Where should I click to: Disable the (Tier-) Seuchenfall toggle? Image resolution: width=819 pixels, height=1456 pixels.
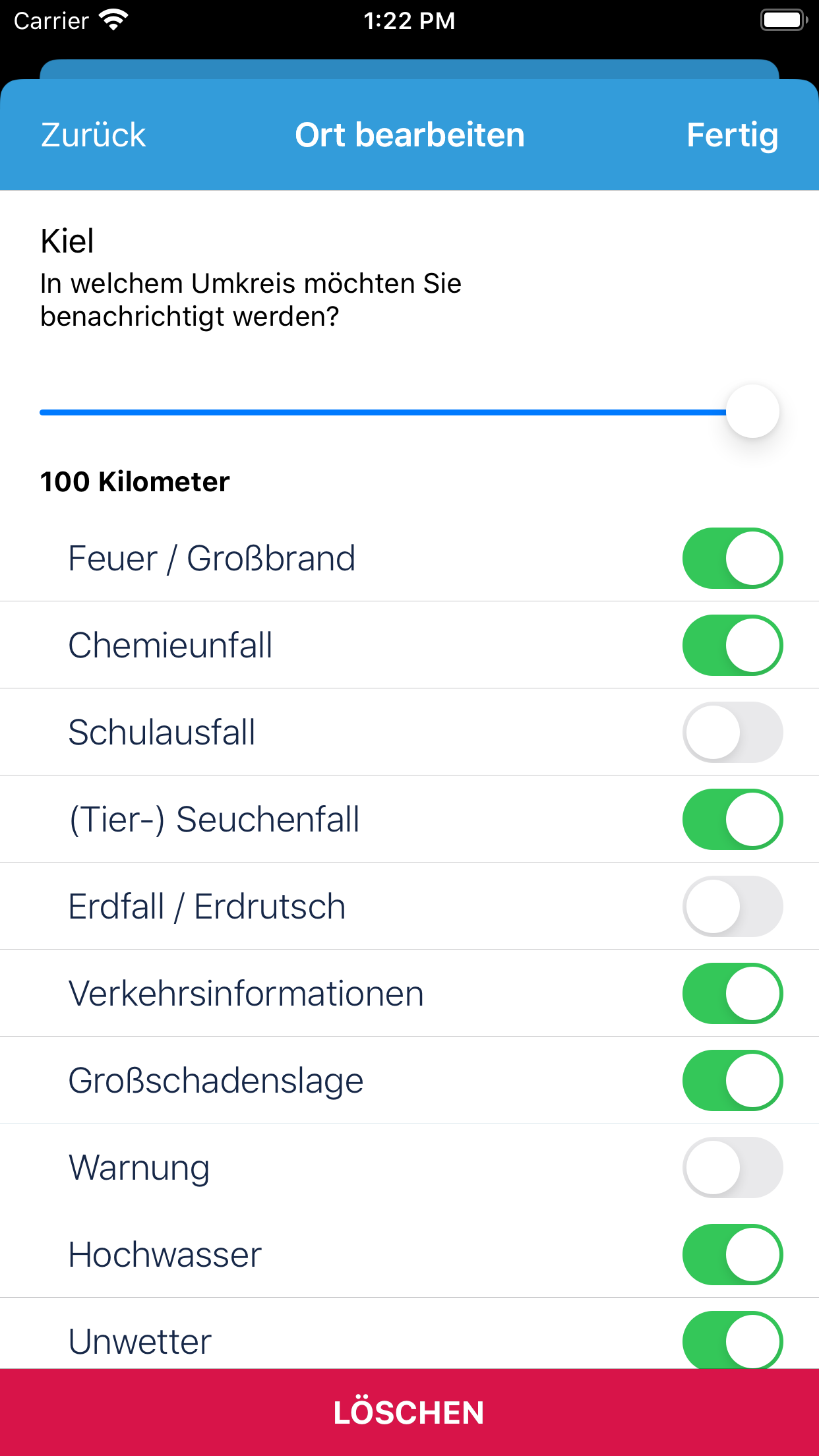[x=732, y=819]
